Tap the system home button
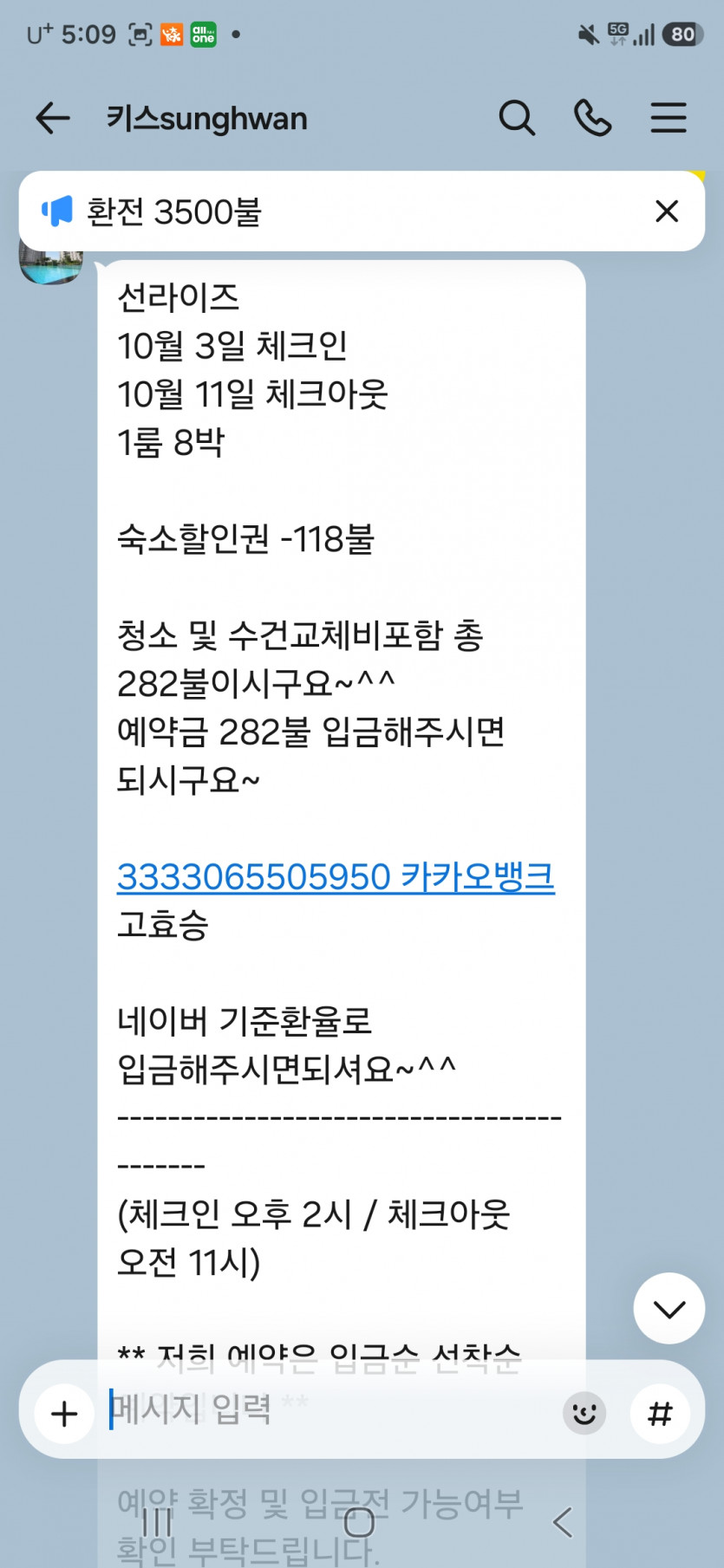Screen dimensions: 724x1568 [360, 1522]
